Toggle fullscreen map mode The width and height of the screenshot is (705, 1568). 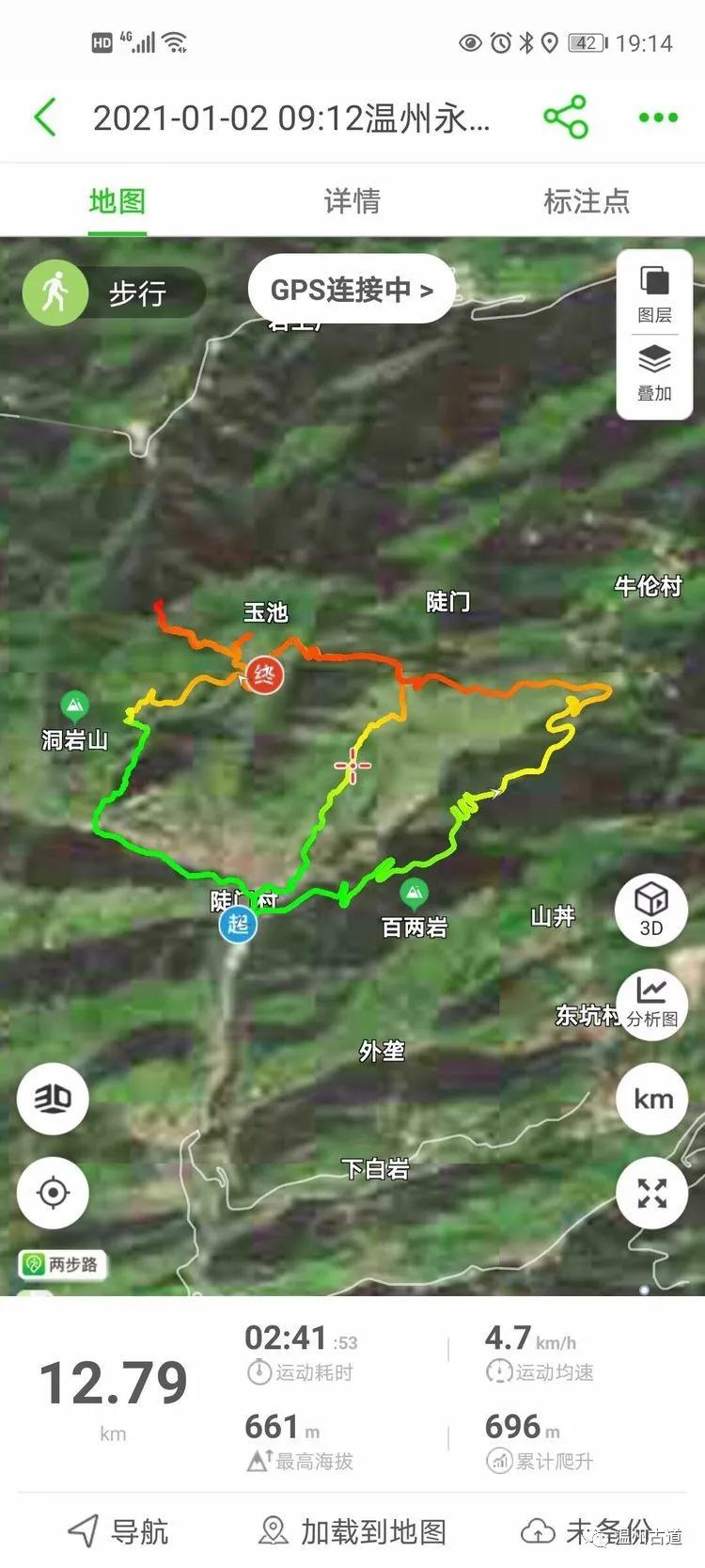tap(650, 1193)
